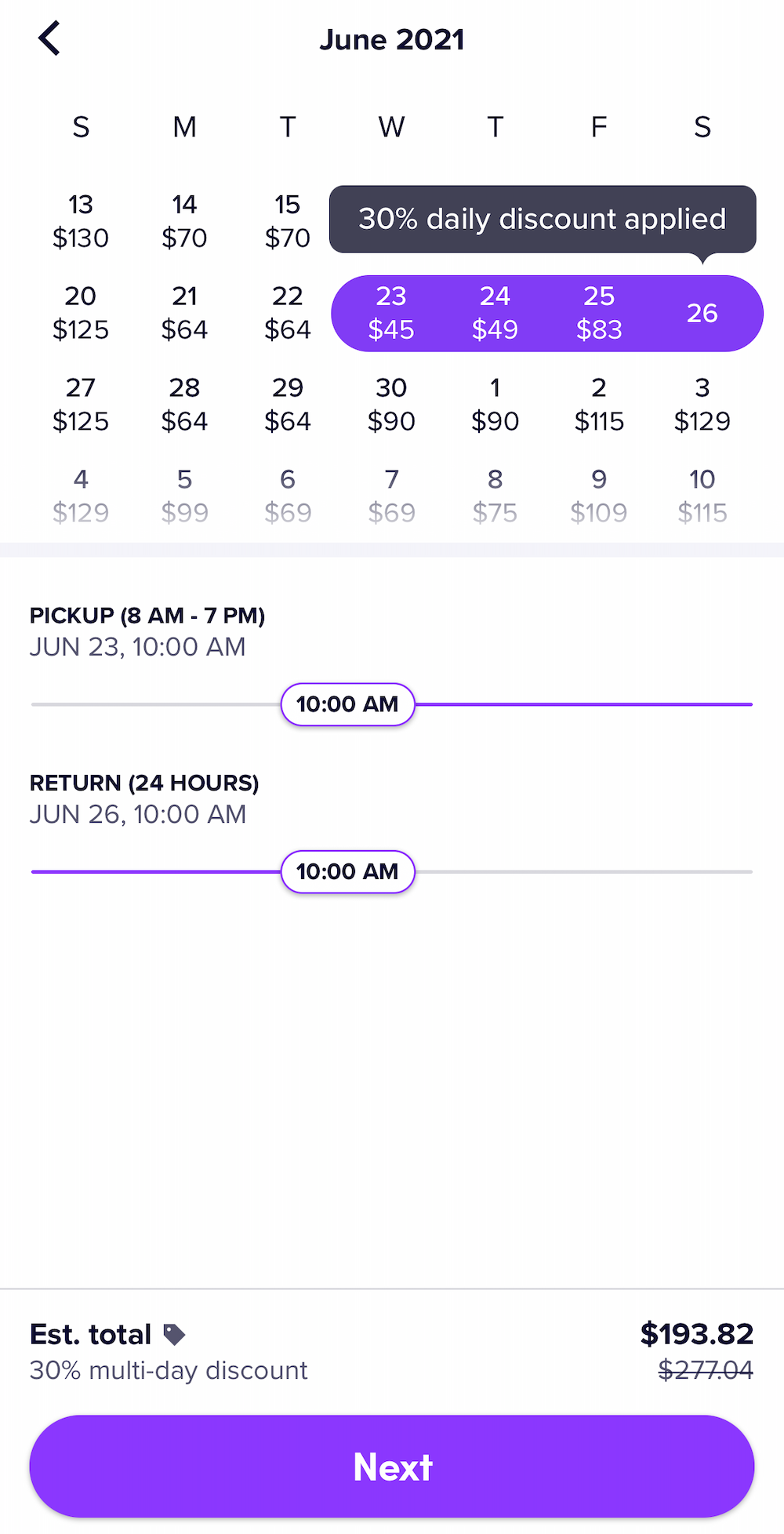Open the June 2021 month header

392,39
